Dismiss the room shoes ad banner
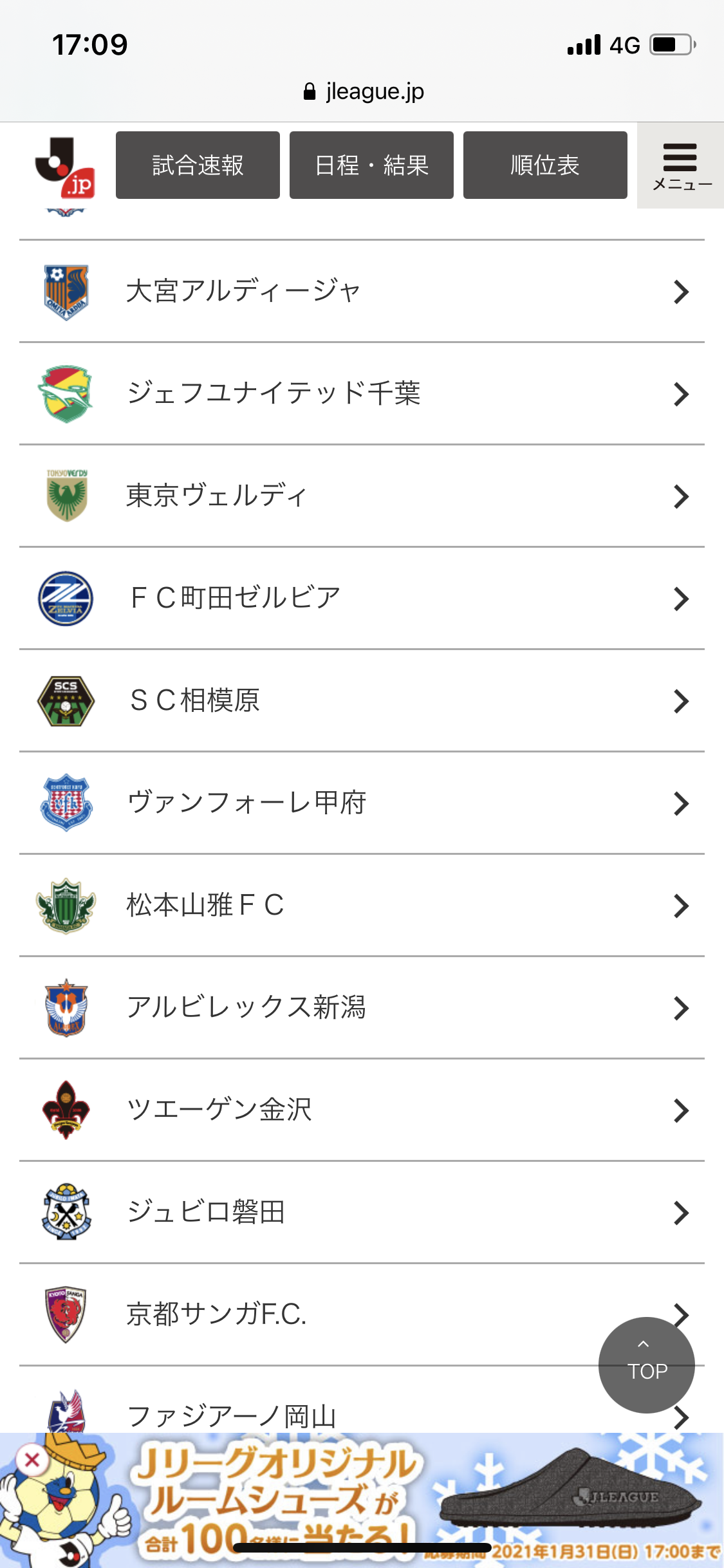Image resolution: width=724 pixels, height=1568 pixels. (32, 1460)
